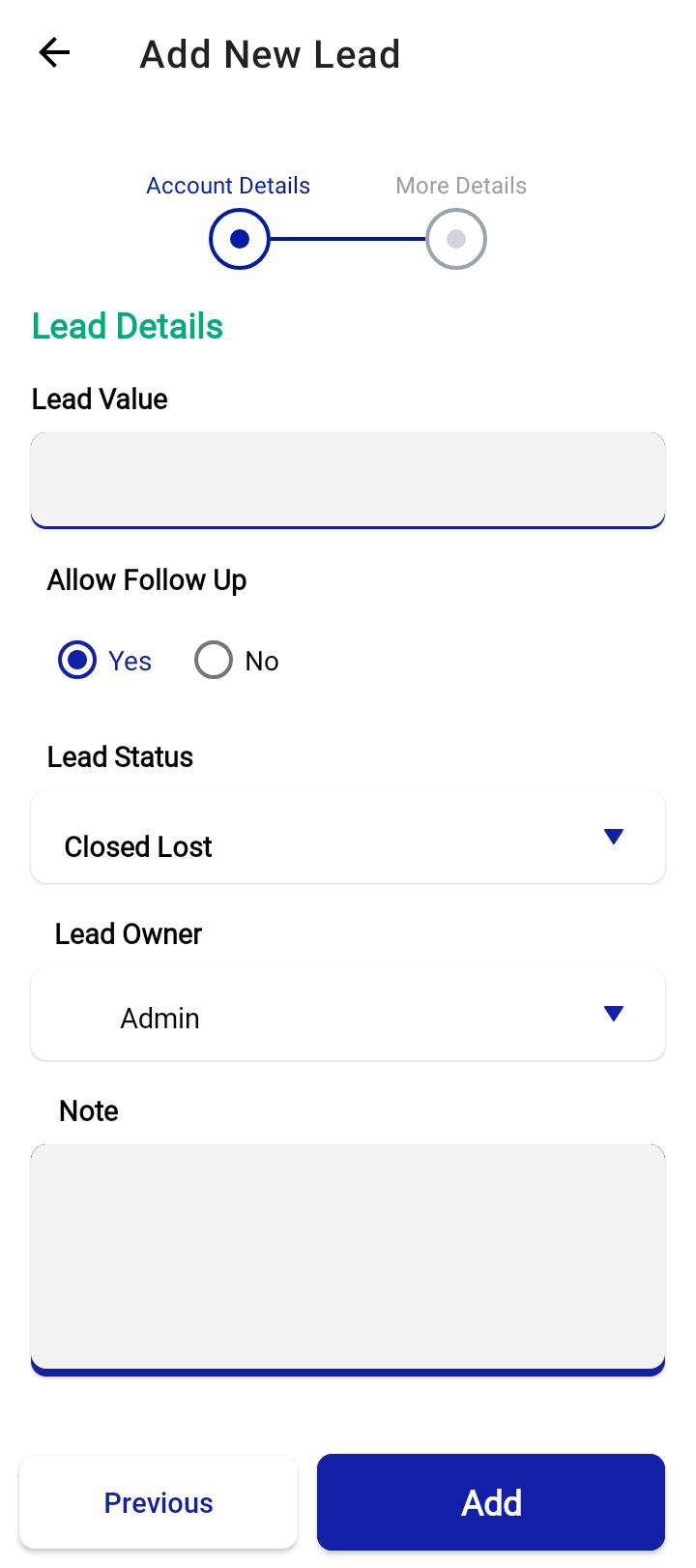Enable follow up by selecting Yes

(x=76, y=661)
